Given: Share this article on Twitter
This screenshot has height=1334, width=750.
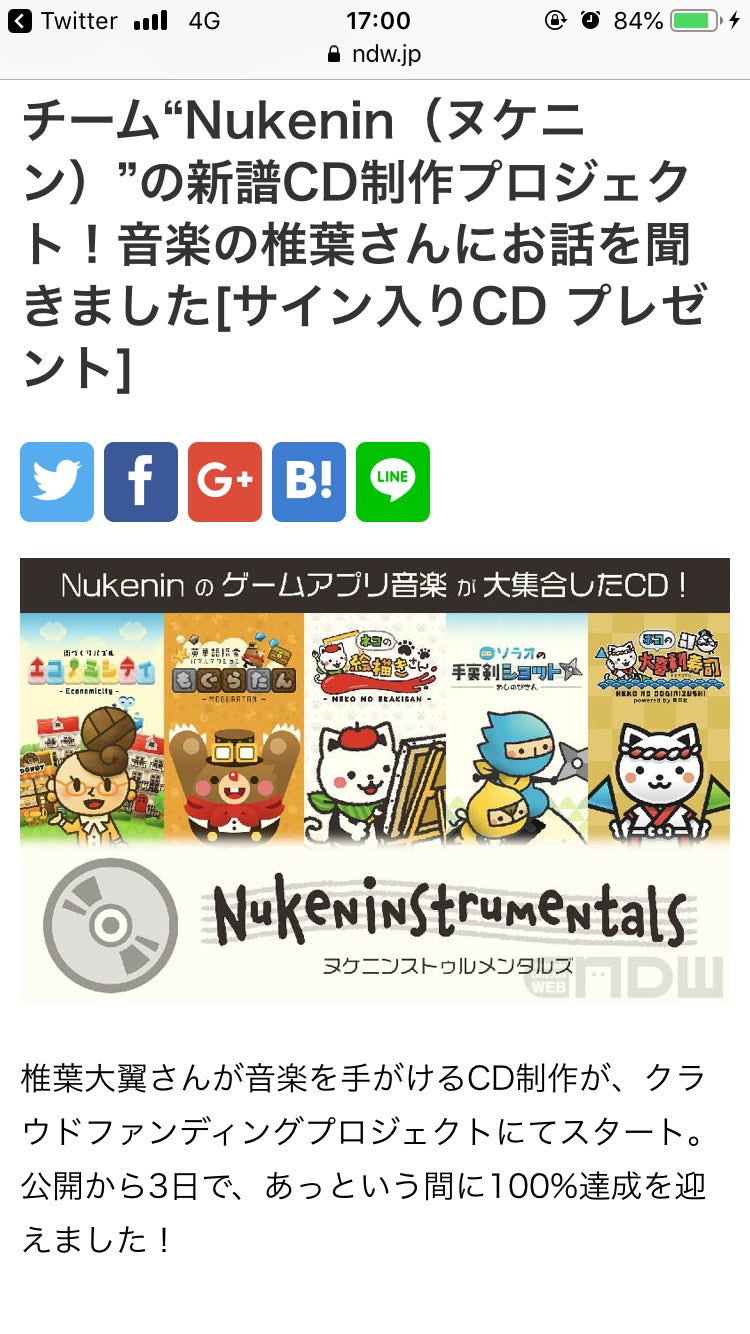Looking at the screenshot, I should click(x=57, y=482).
